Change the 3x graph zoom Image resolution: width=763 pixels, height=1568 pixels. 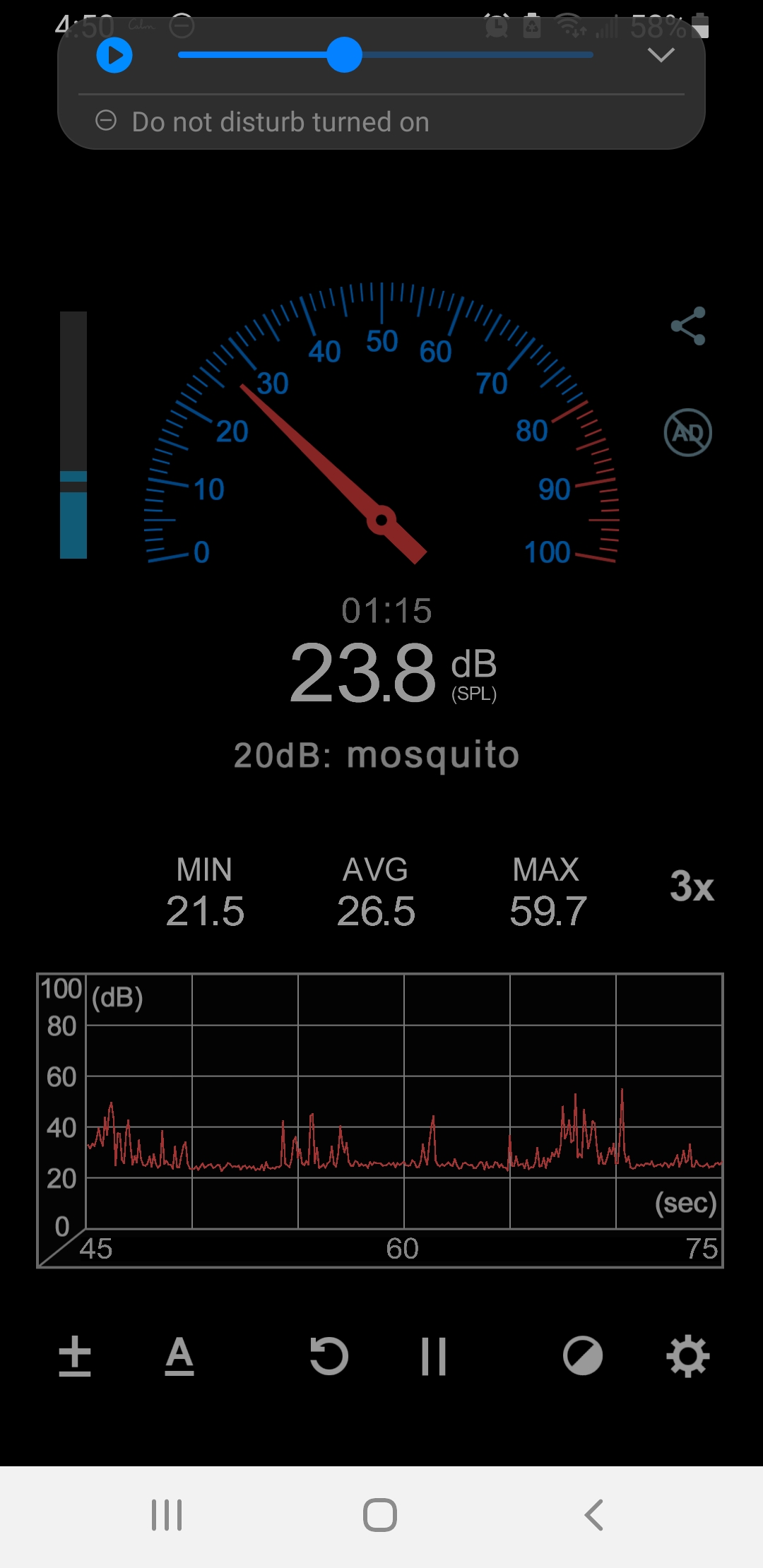pyautogui.click(x=692, y=886)
